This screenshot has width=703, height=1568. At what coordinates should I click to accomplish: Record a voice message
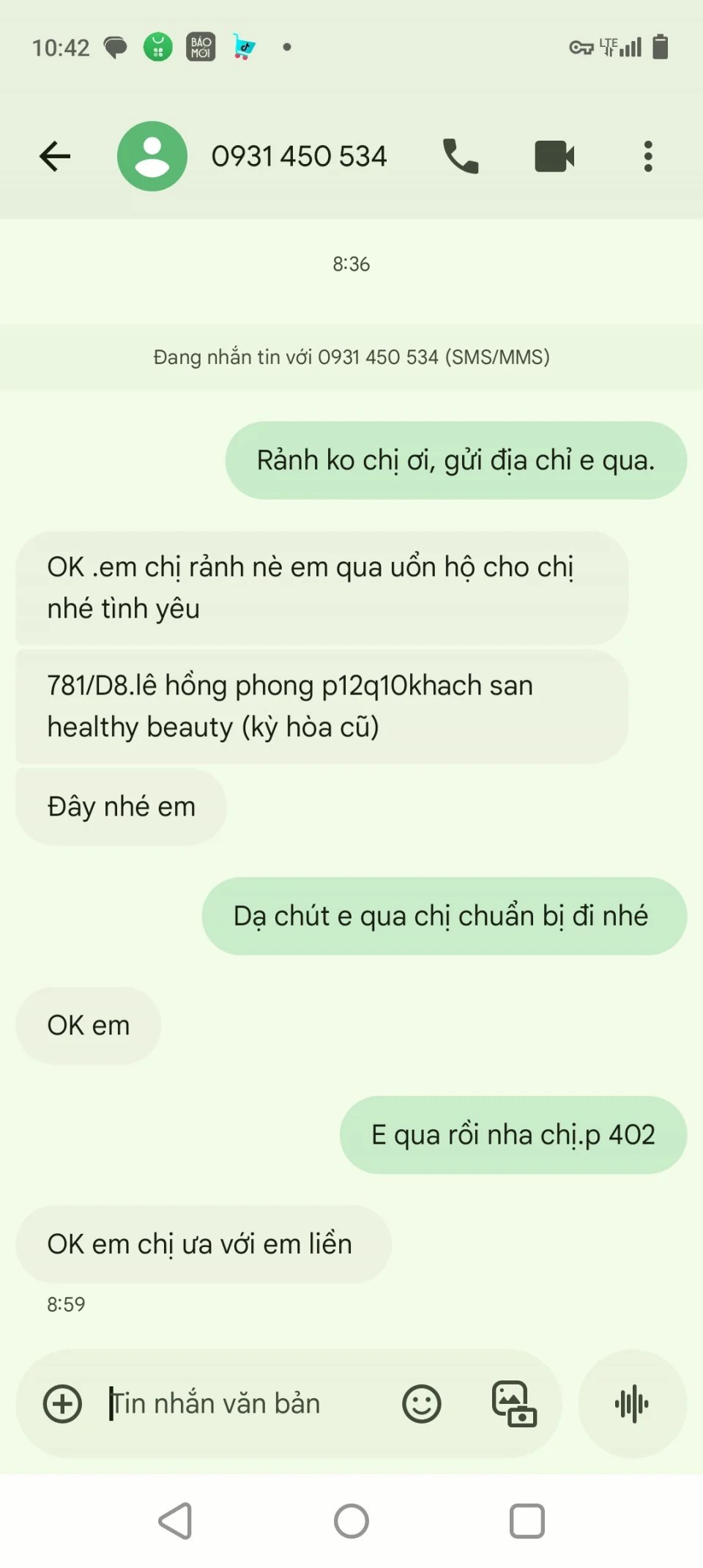pyautogui.click(x=632, y=1404)
